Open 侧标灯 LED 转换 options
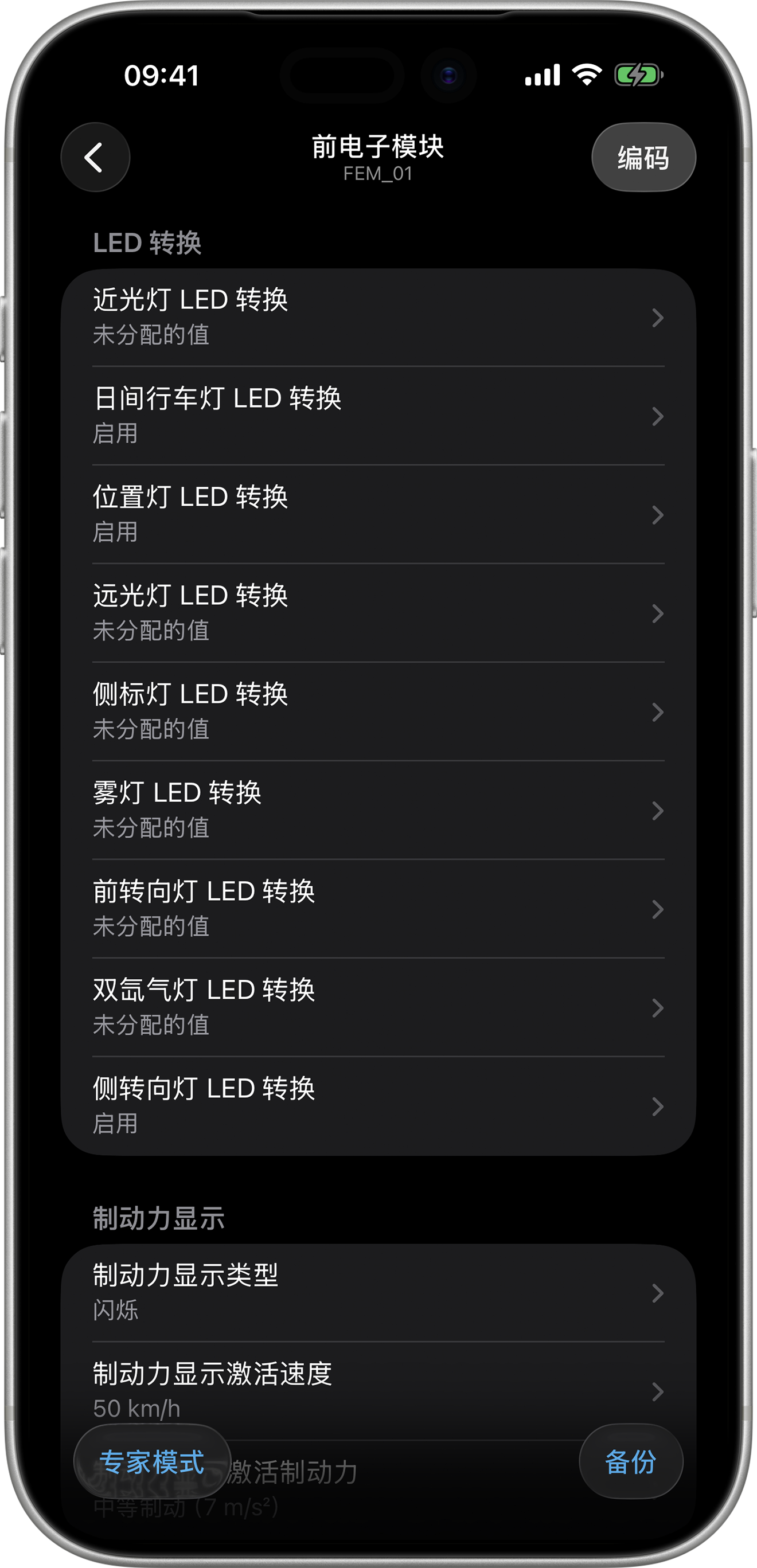Image resolution: width=757 pixels, height=1568 pixels. (377, 711)
